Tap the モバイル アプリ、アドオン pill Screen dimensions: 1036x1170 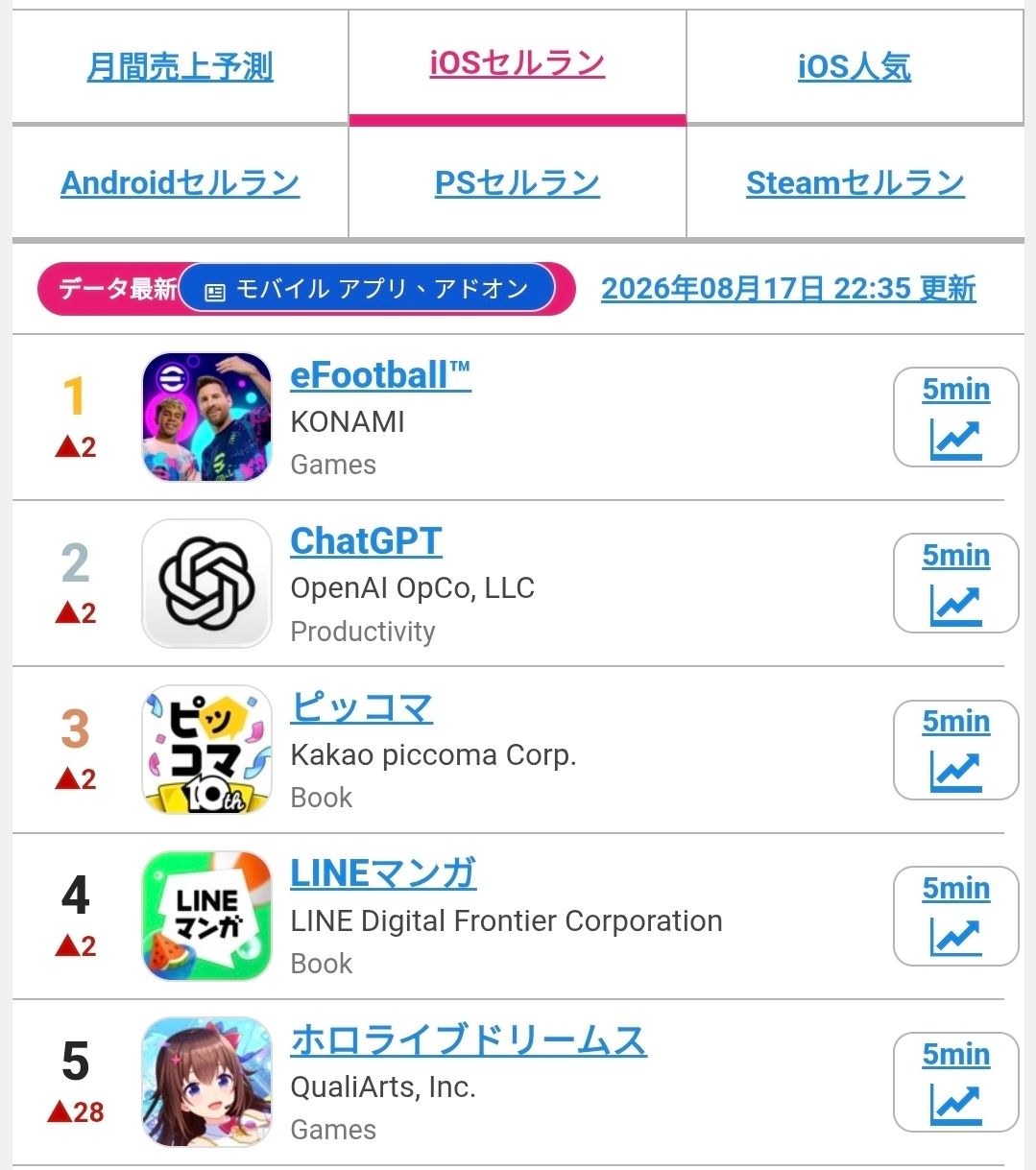(x=367, y=289)
